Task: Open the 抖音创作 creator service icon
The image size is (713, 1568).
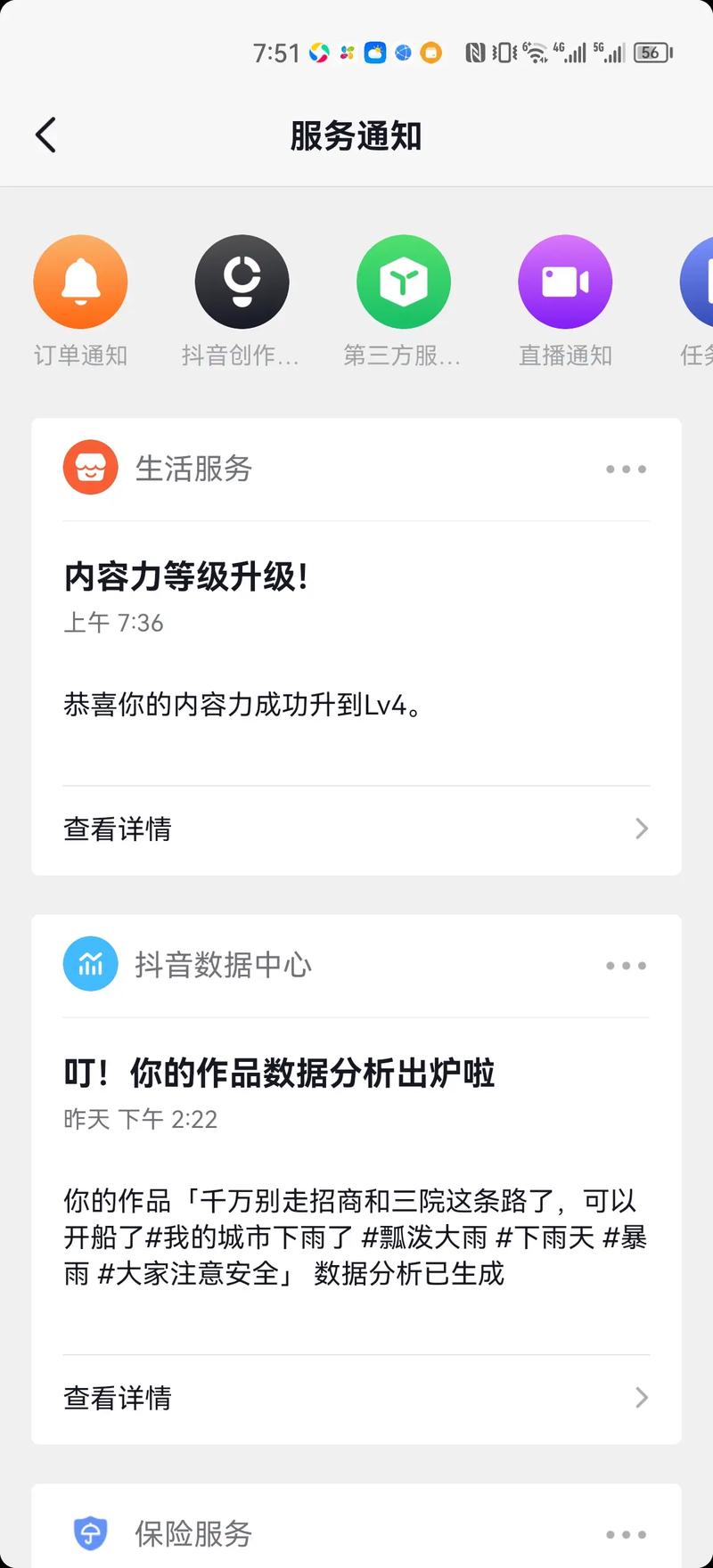Action: click(x=242, y=281)
